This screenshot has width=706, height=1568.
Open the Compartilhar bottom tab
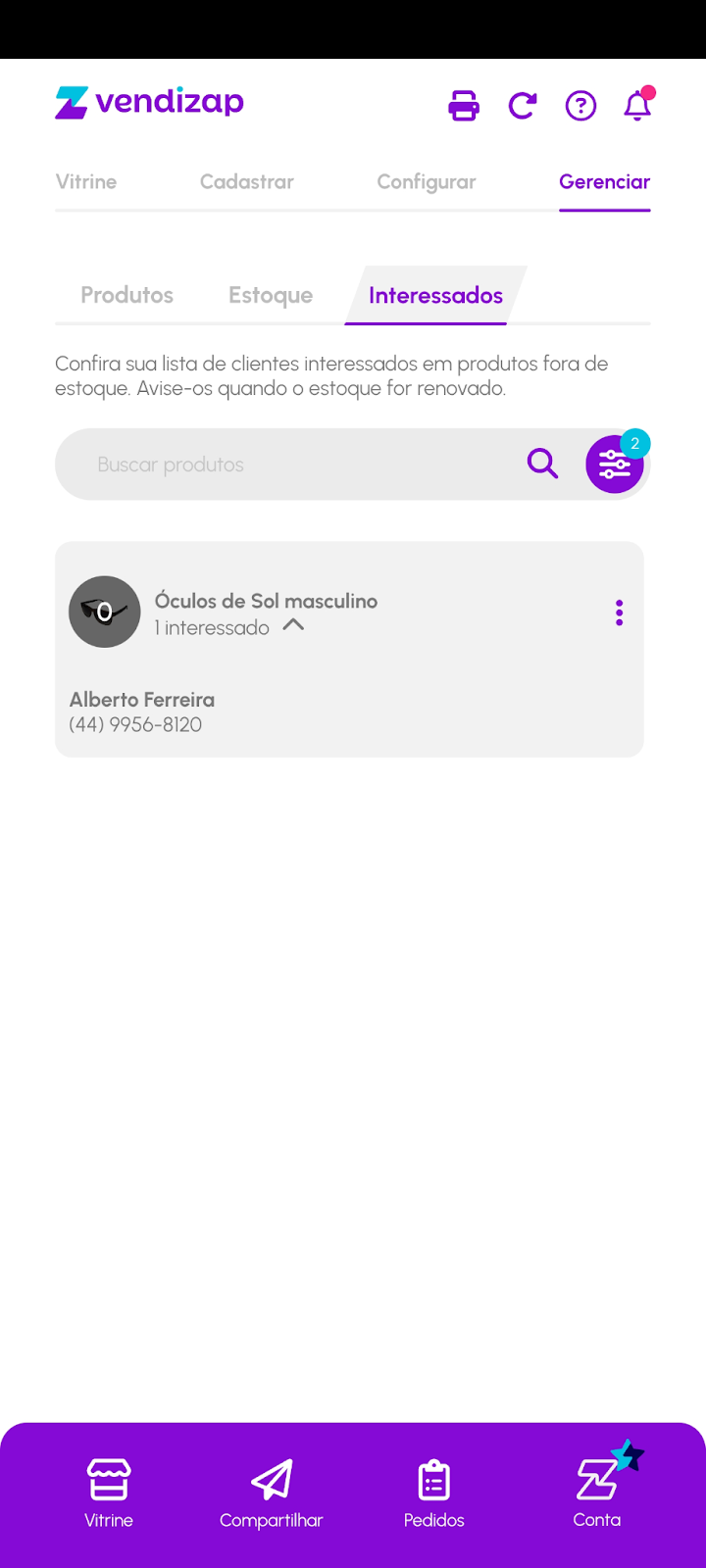click(272, 1493)
